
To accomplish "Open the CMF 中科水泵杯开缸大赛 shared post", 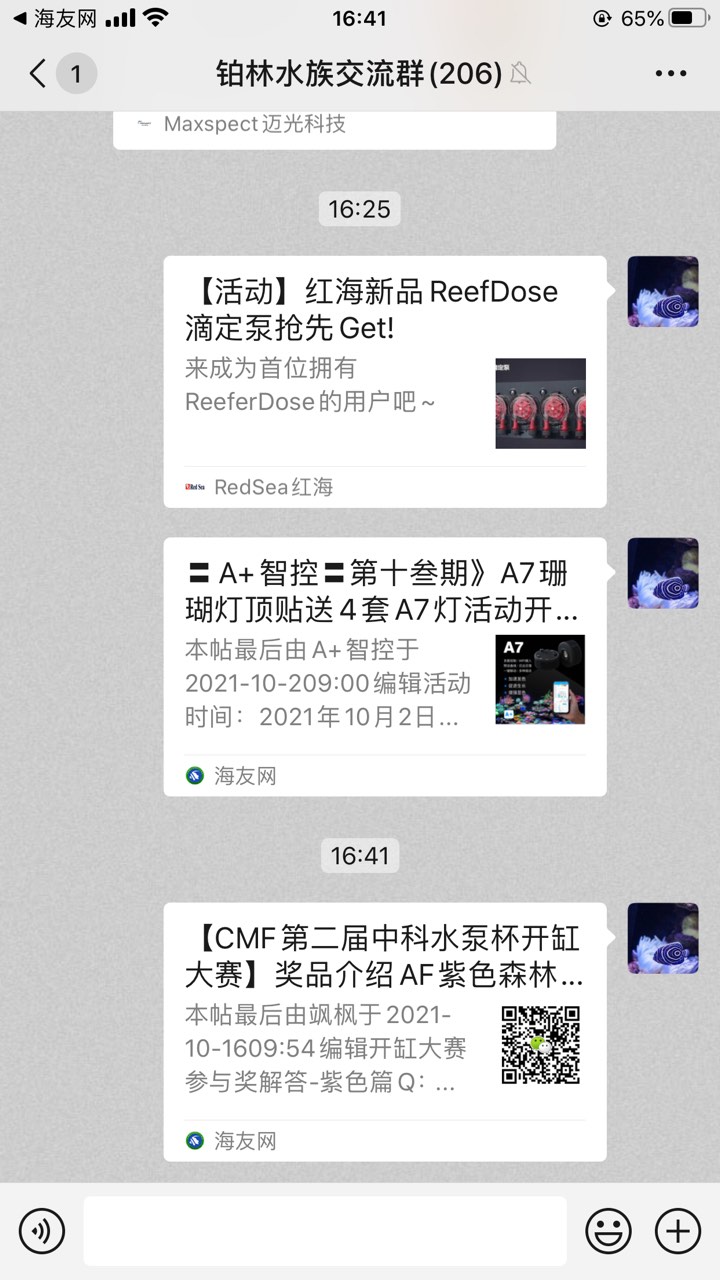I will [x=385, y=1031].
